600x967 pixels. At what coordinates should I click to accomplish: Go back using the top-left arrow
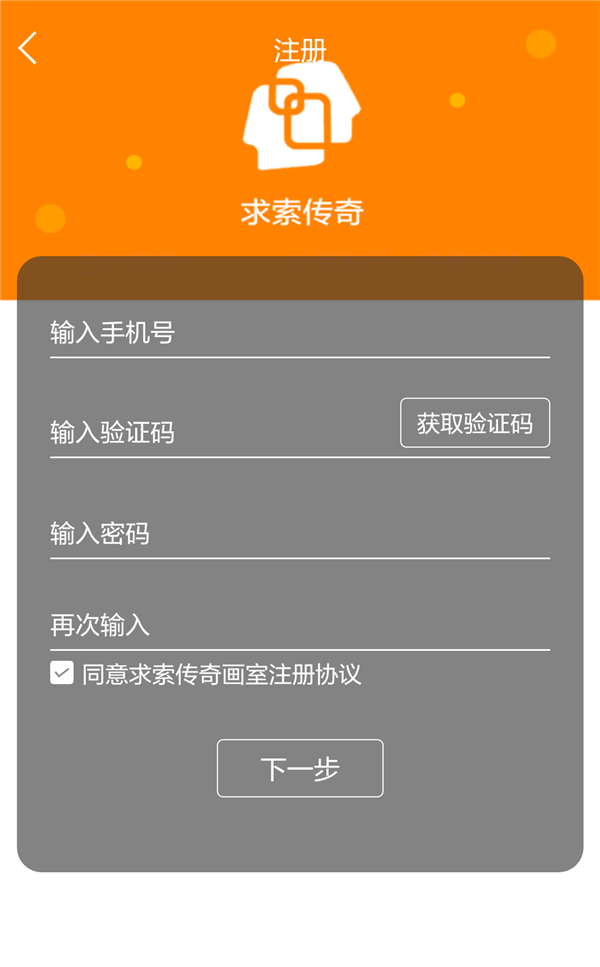pos(28,48)
